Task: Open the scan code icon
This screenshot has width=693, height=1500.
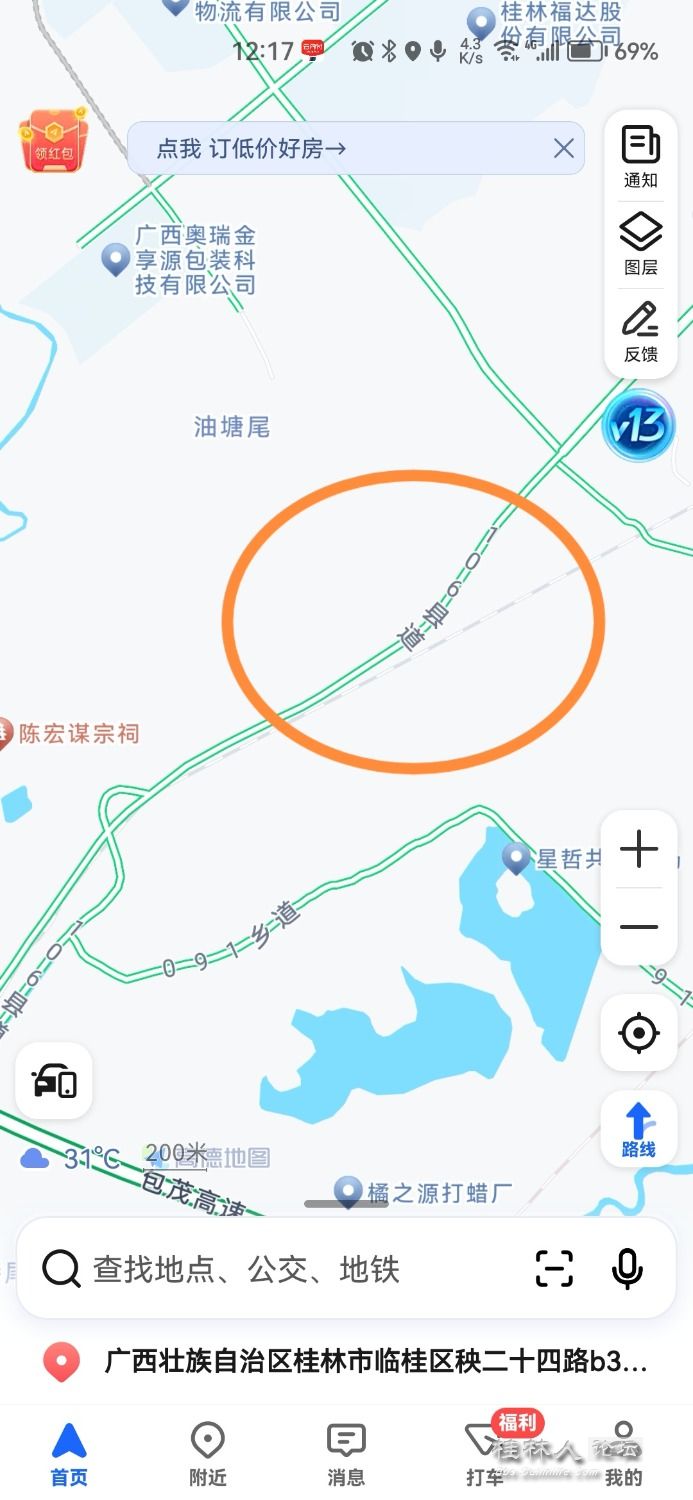Action: pos(554,1268)
